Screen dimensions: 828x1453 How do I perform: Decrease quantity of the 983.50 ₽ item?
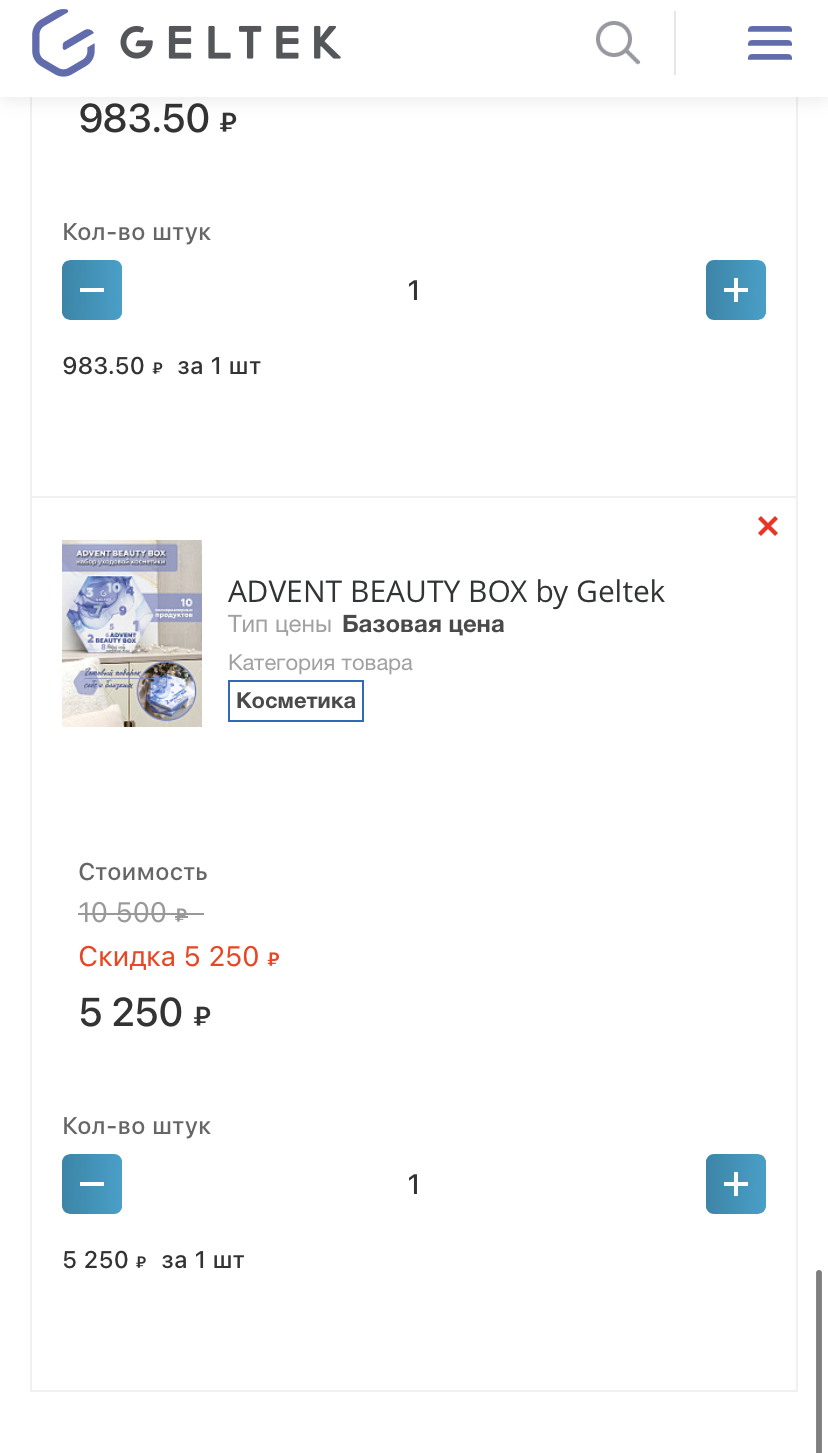[92, 290]
